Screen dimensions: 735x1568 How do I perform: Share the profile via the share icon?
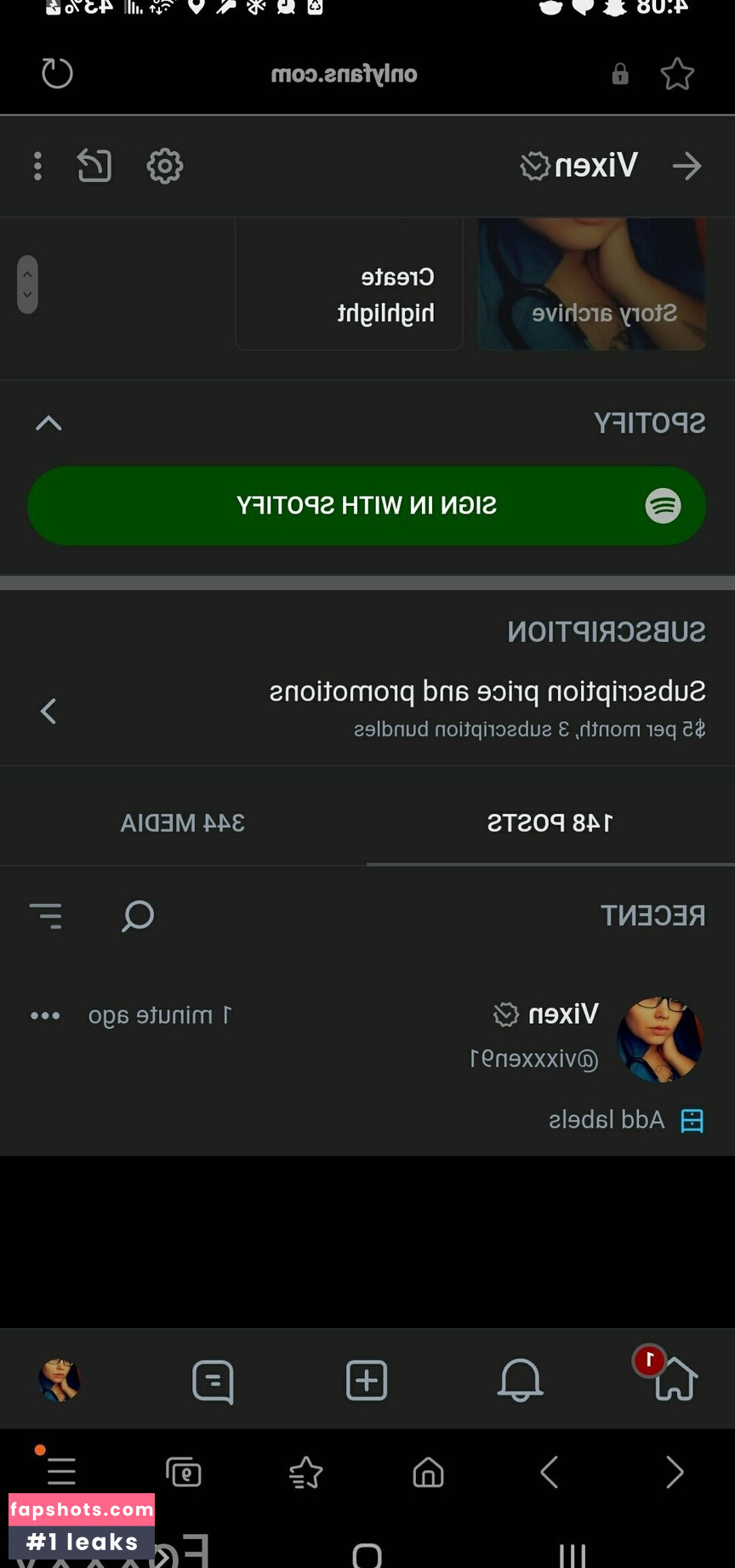click(x=94, y=166)
